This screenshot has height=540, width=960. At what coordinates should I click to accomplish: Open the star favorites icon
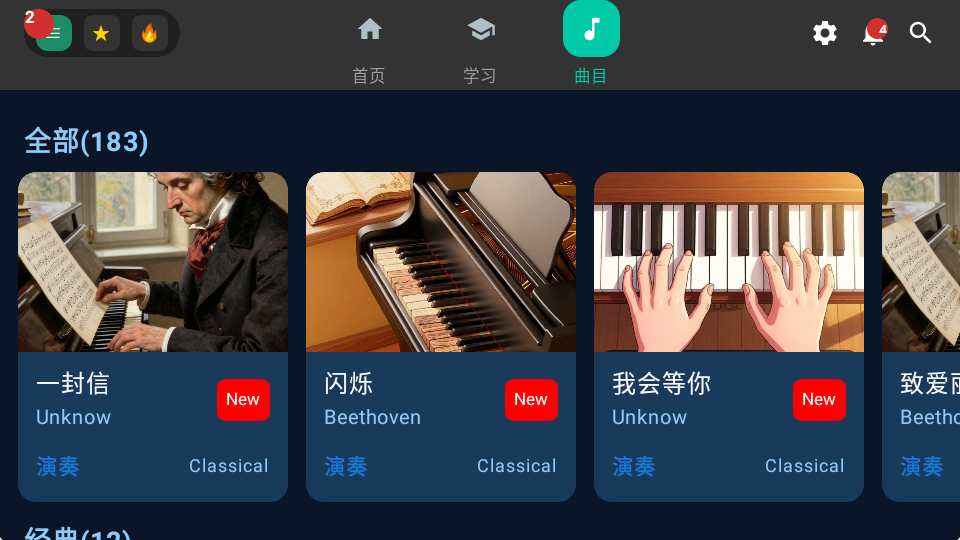102,33
